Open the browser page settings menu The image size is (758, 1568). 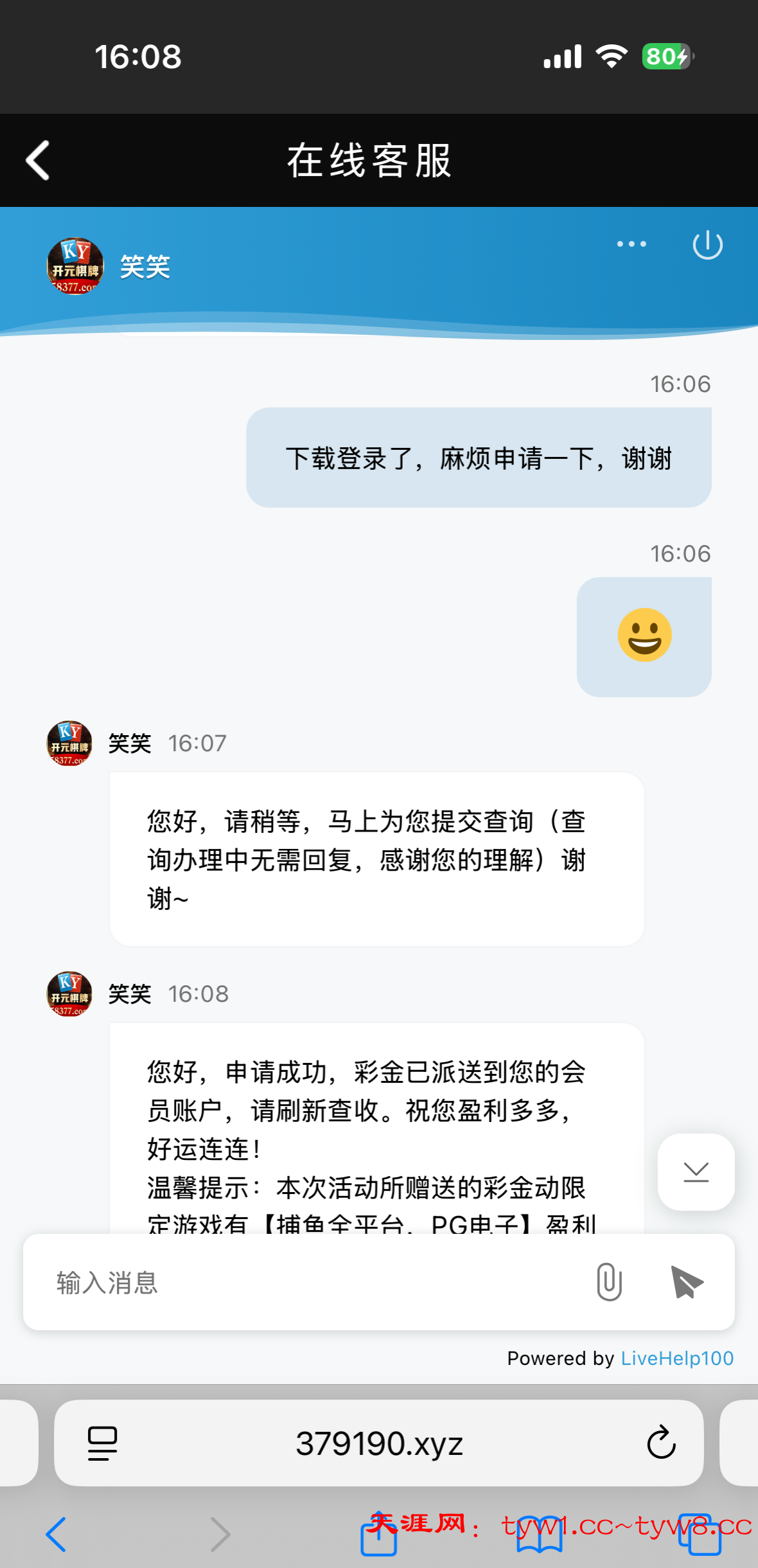(x=102, y=1443)
